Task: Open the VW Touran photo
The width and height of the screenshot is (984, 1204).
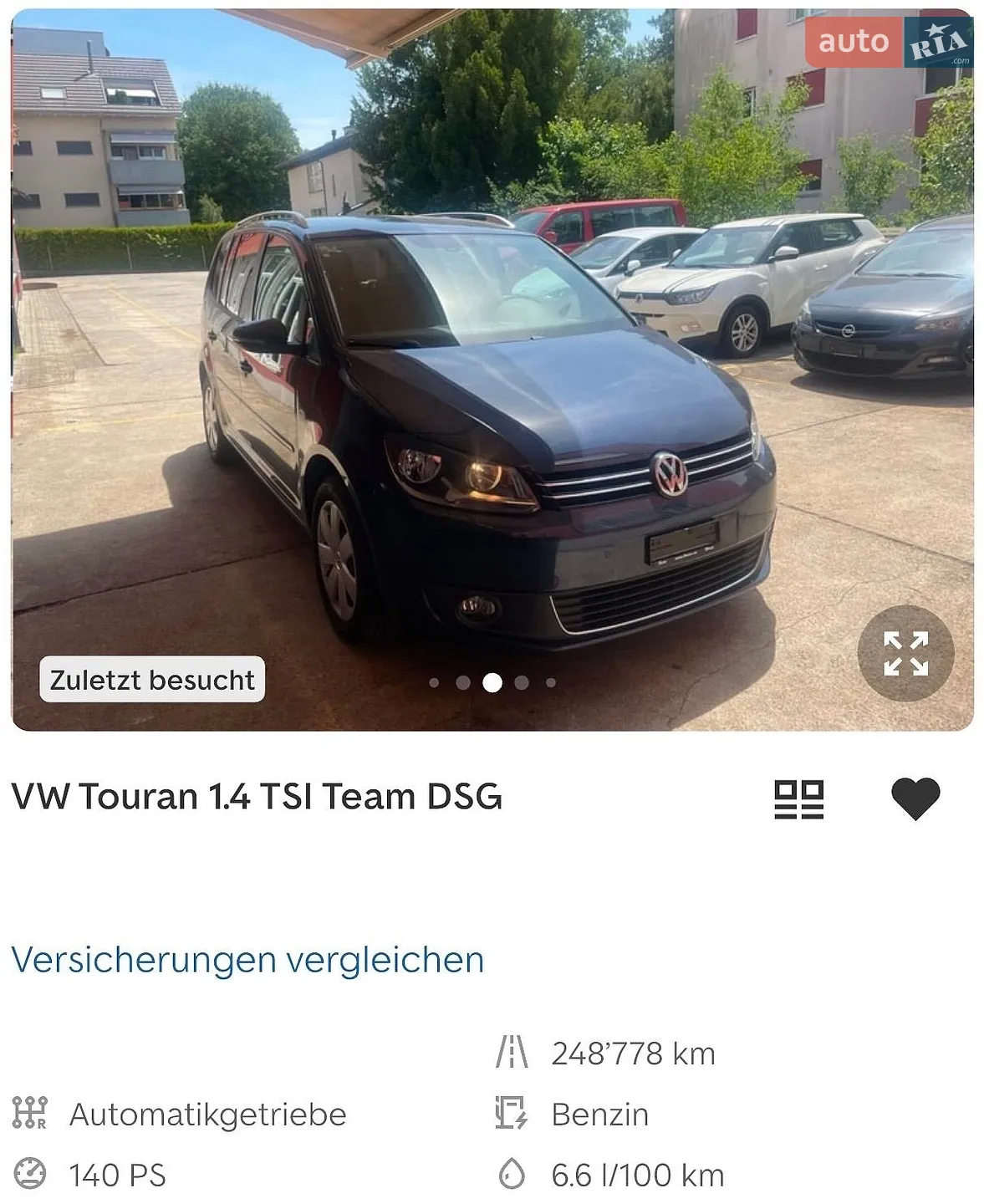Action: [492, 370]
